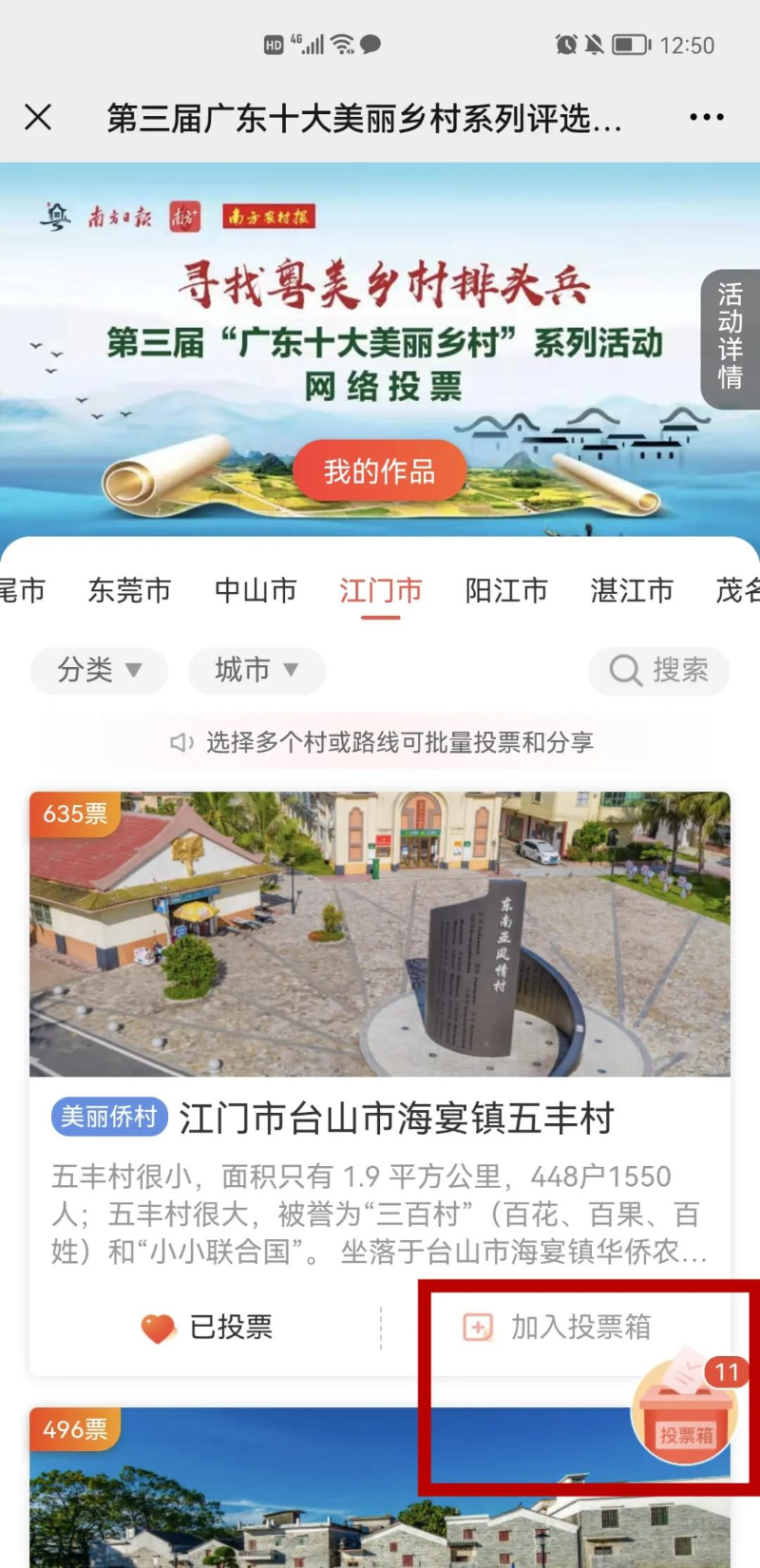Open the 搜索 search box
This screenshot has height=1568, width=760.
point(659,670)
